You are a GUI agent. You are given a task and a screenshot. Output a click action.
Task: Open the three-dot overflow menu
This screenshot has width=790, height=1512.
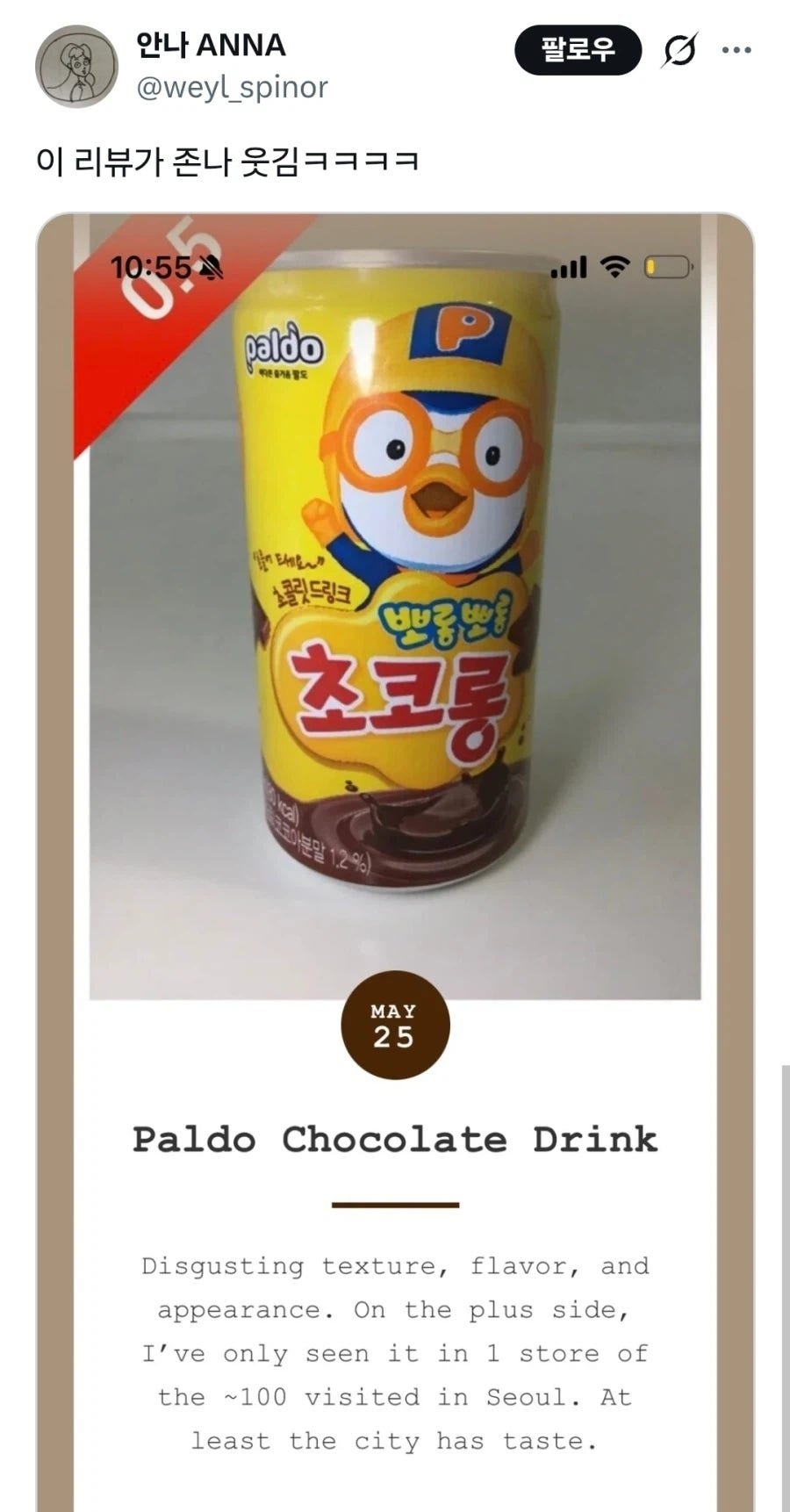(736, 50)
